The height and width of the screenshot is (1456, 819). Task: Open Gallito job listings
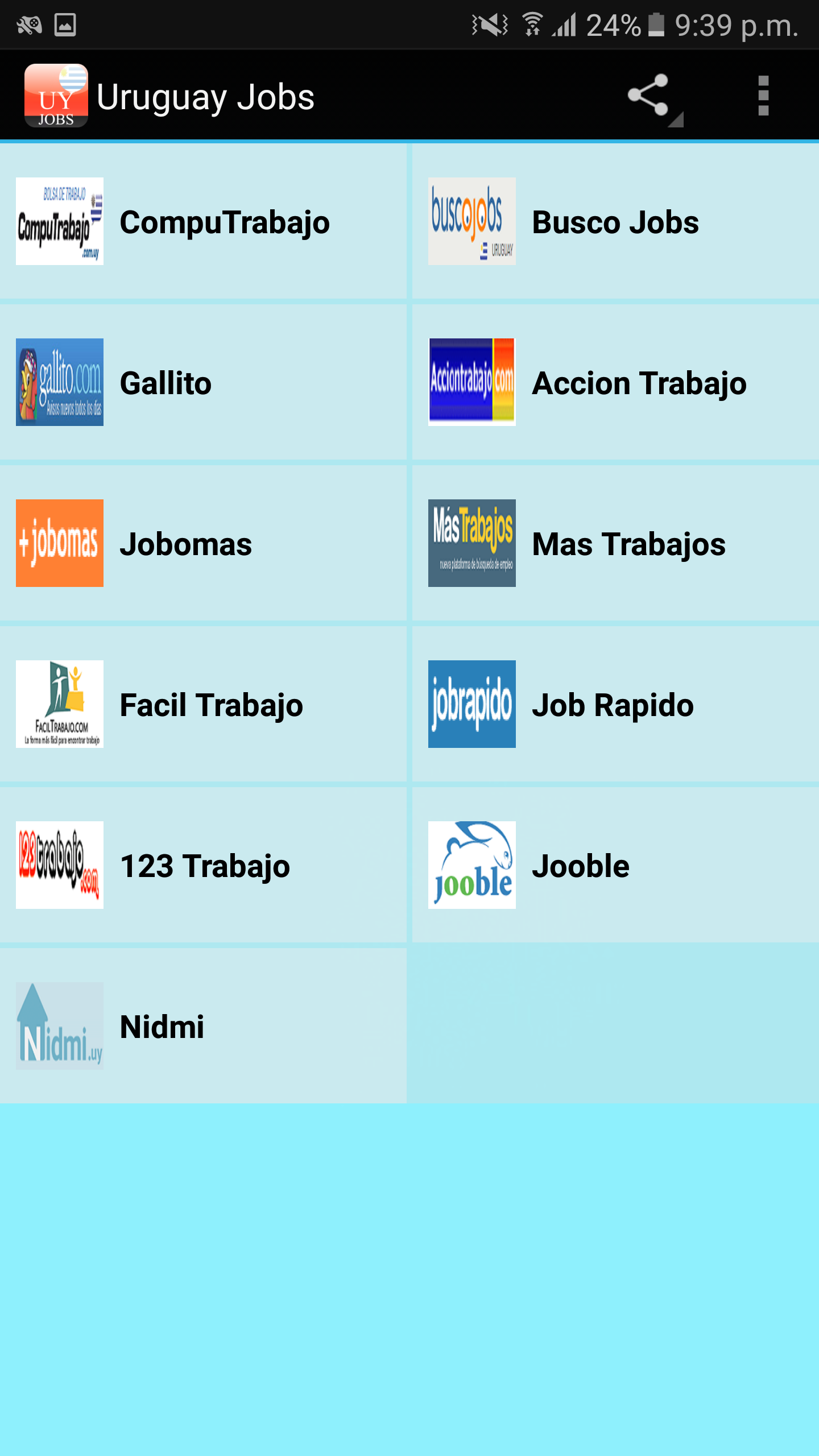tap(203, 382)
